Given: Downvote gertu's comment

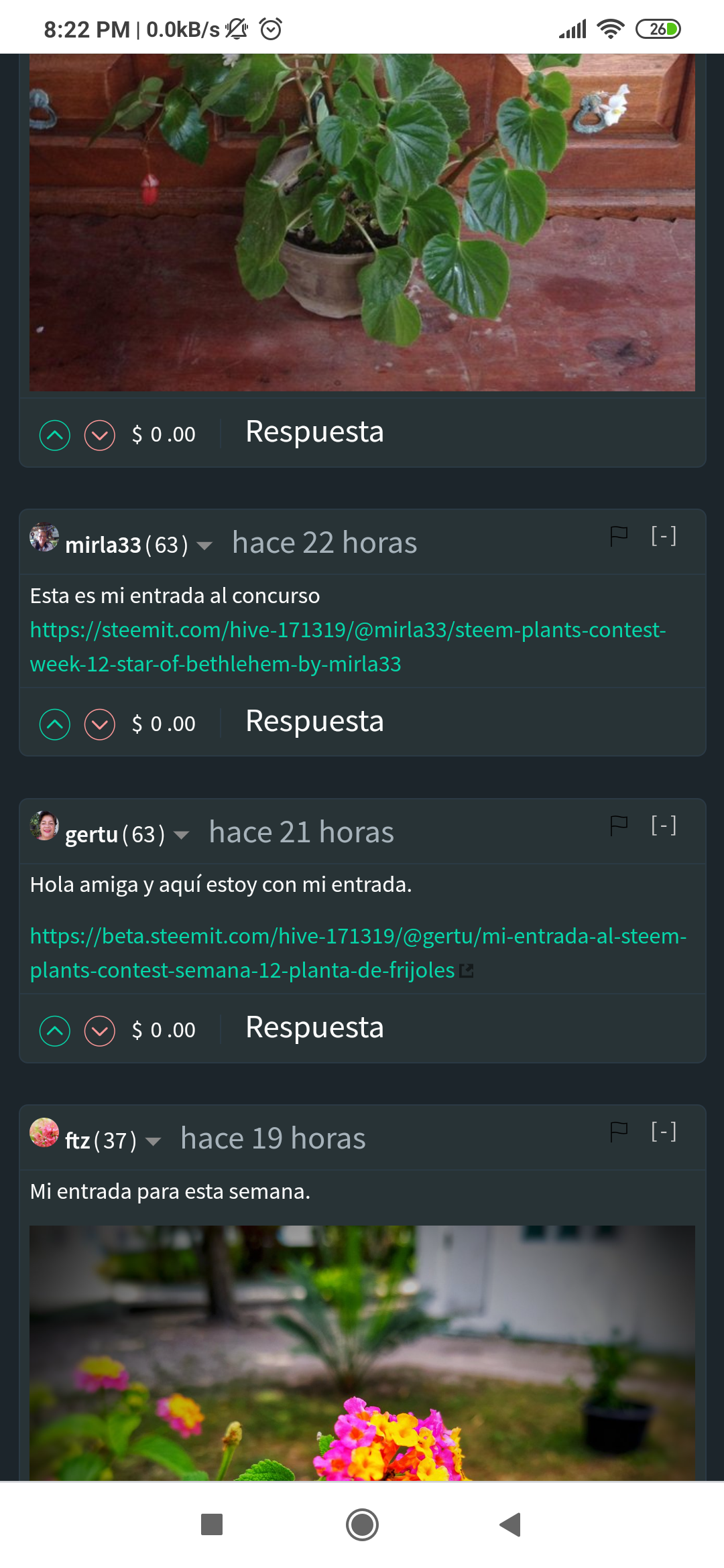Looking at the screenshot, I should pyautogui.click(x=100, y=1031).
